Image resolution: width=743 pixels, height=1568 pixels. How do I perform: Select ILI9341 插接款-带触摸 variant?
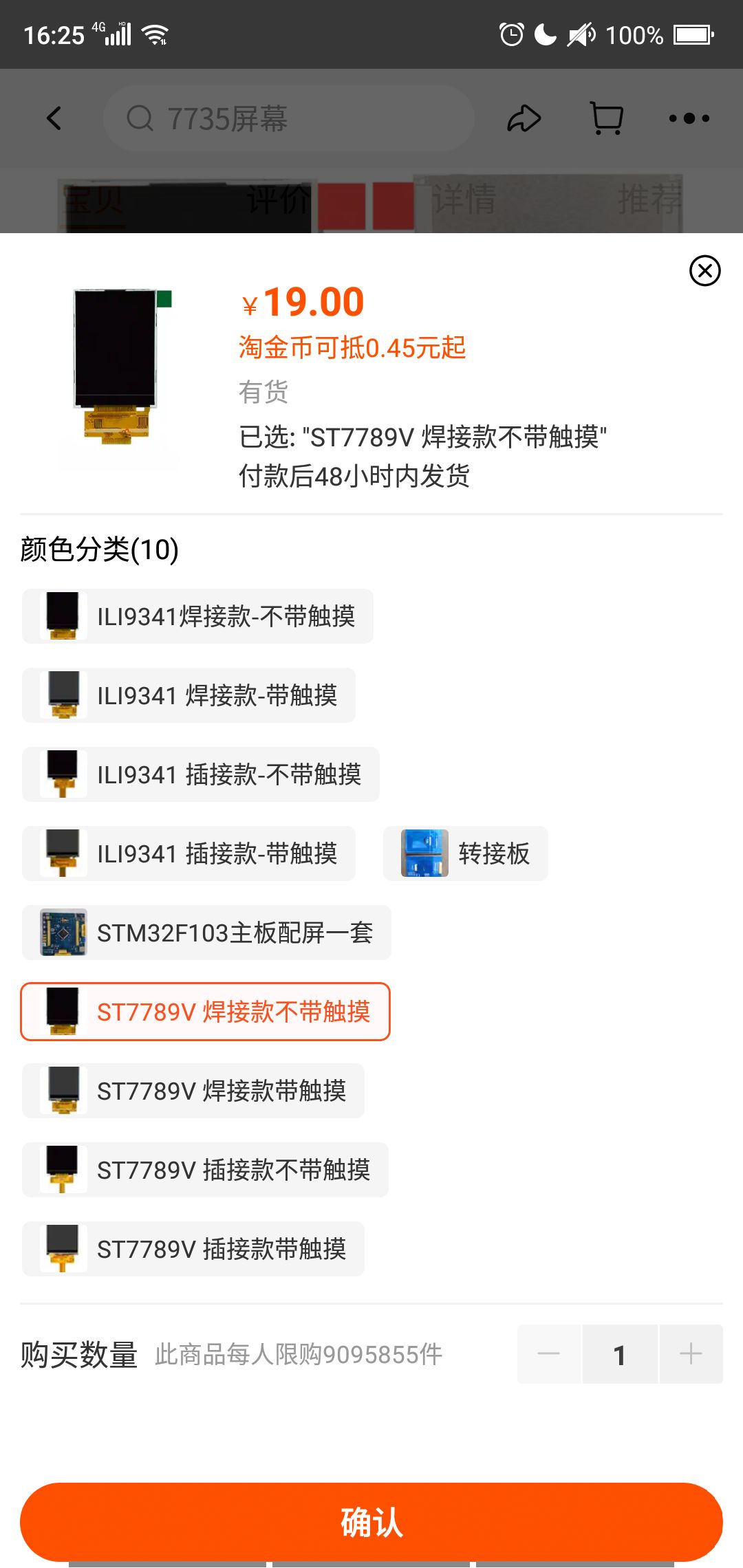pos(189,853)
